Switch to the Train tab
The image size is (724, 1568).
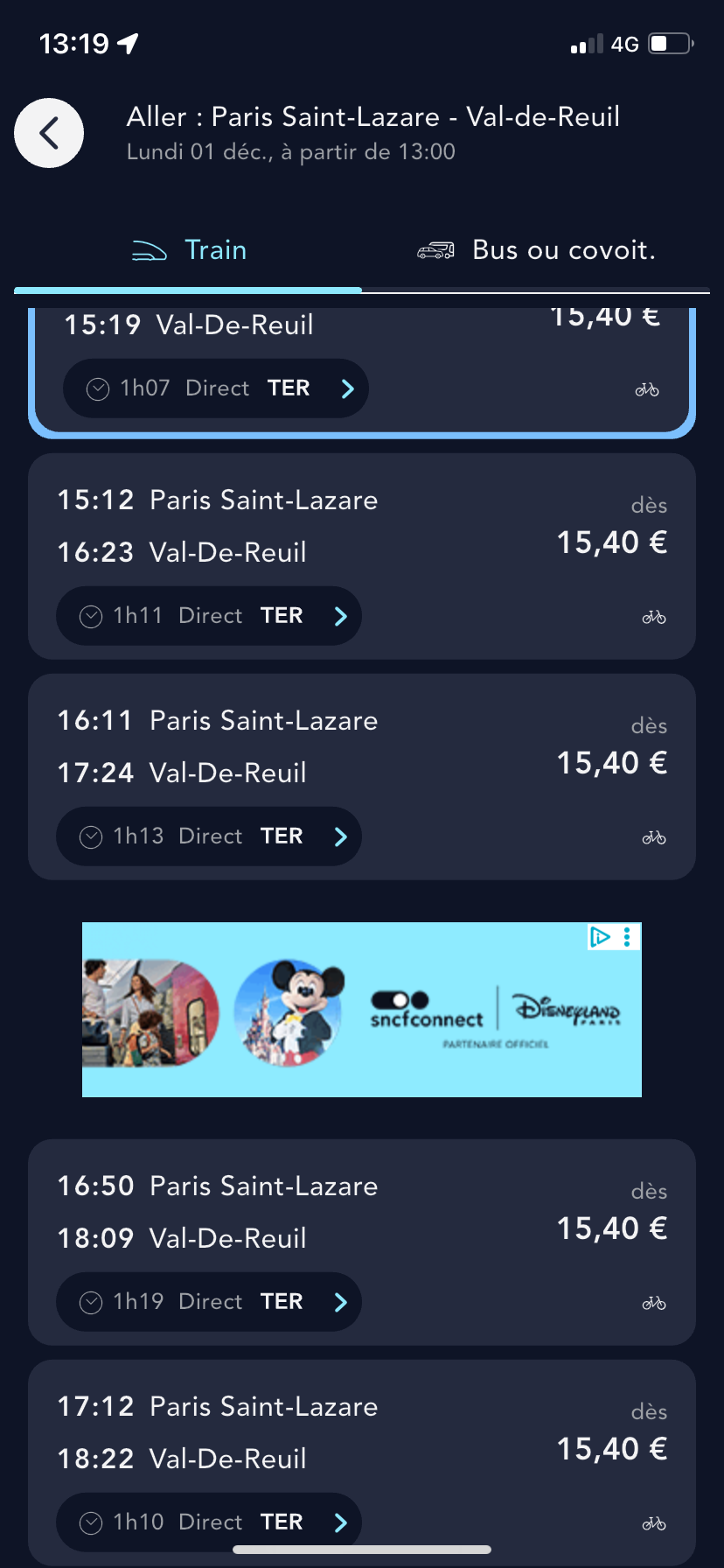pyautogui.click(x=188, y=251)
